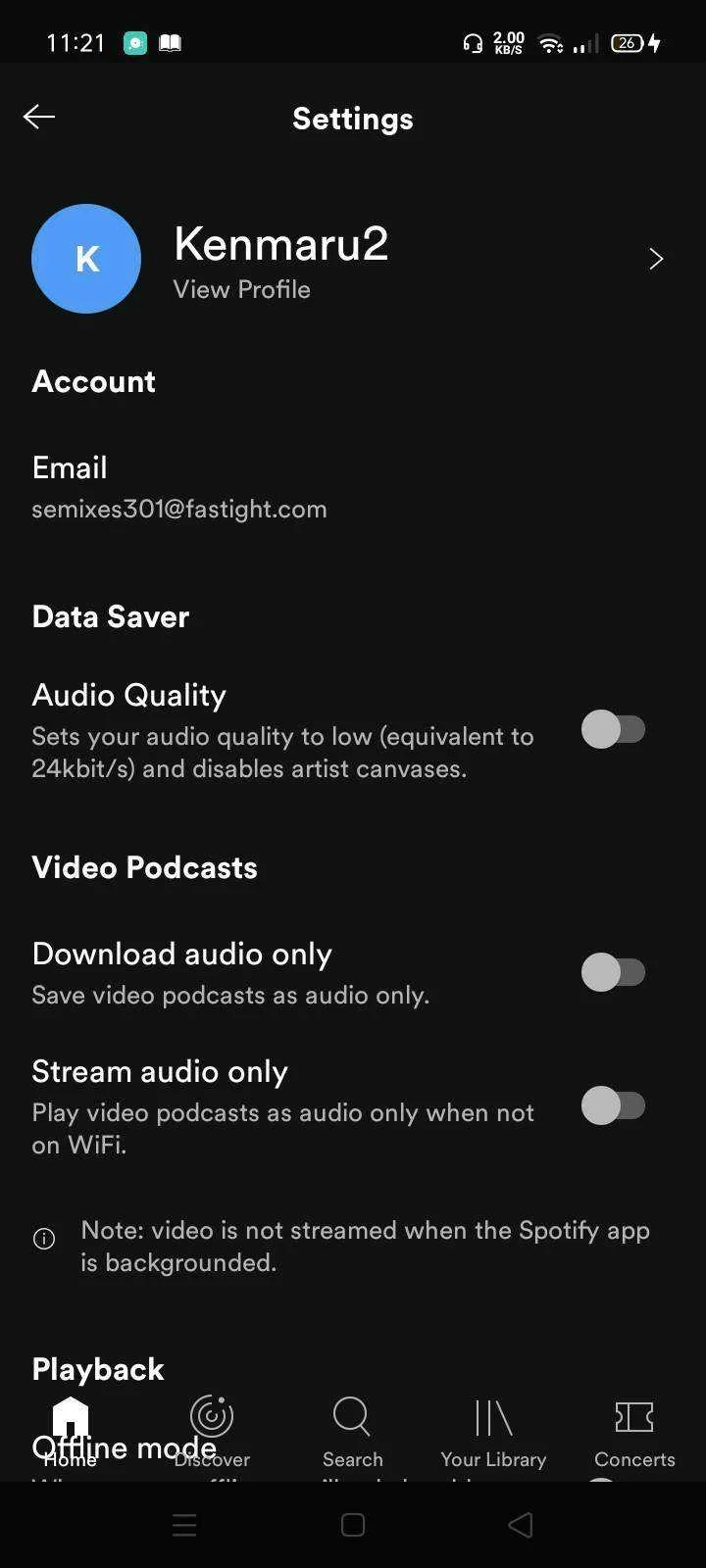Tap the system back button
The height and width of the screenshot is (1568, 706).
tap(521, 1525)
